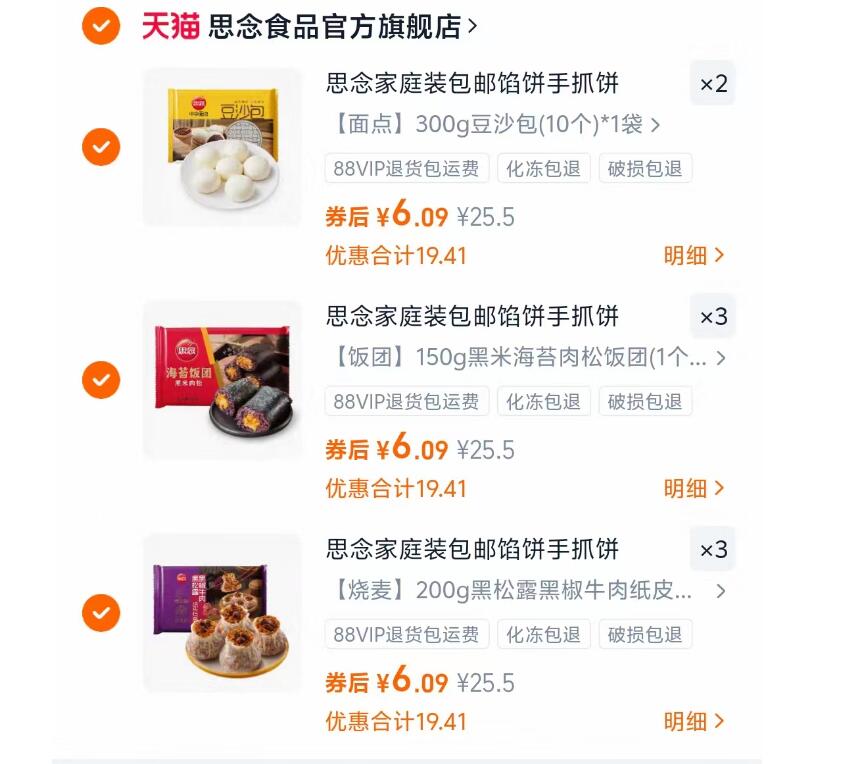
Task: Uncheck the store checkbox for 思念食品官方旗舰店
Action: (101, 26)
